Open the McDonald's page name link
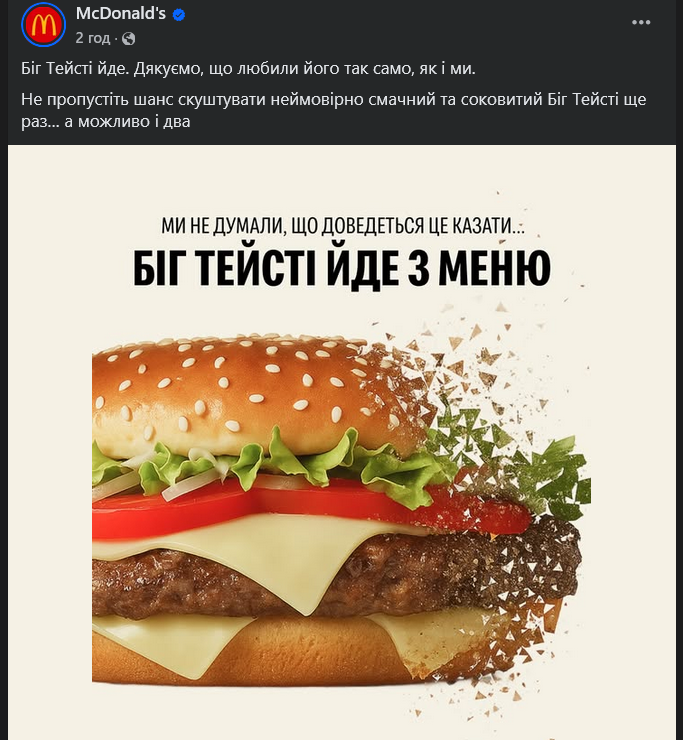 pyautogui.click(x=122, y=15)
